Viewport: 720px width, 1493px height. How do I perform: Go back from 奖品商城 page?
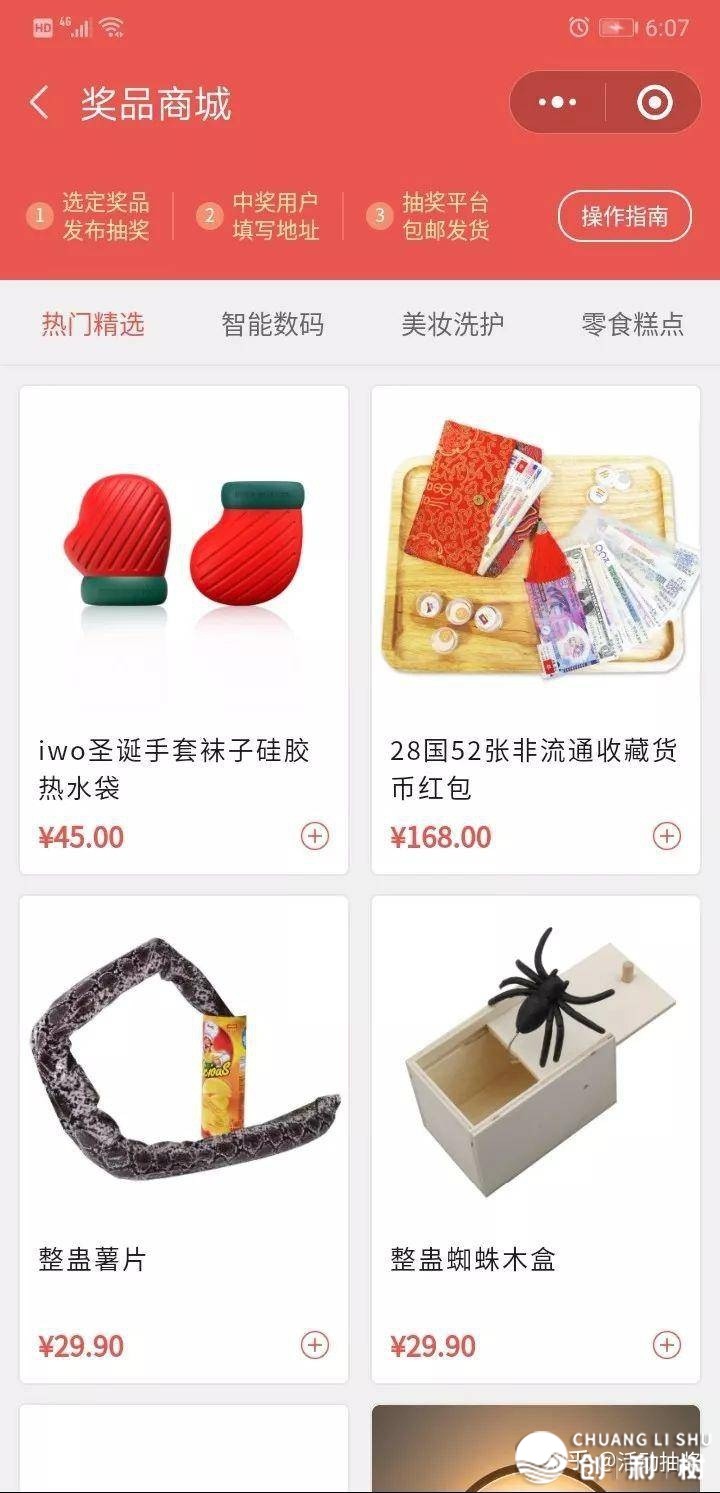[x=39, y=103]
